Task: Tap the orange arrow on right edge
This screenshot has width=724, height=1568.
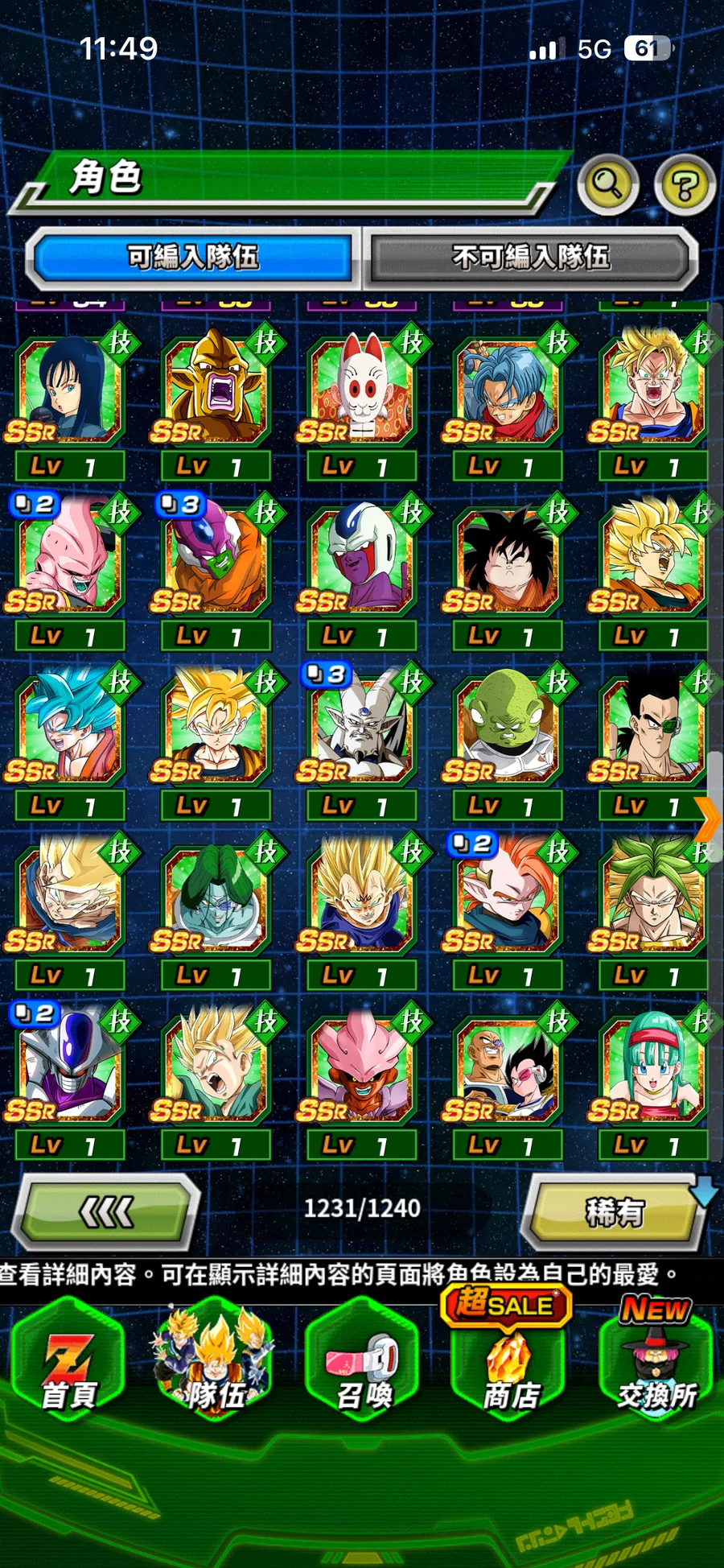Action: [x=708, y=820]
